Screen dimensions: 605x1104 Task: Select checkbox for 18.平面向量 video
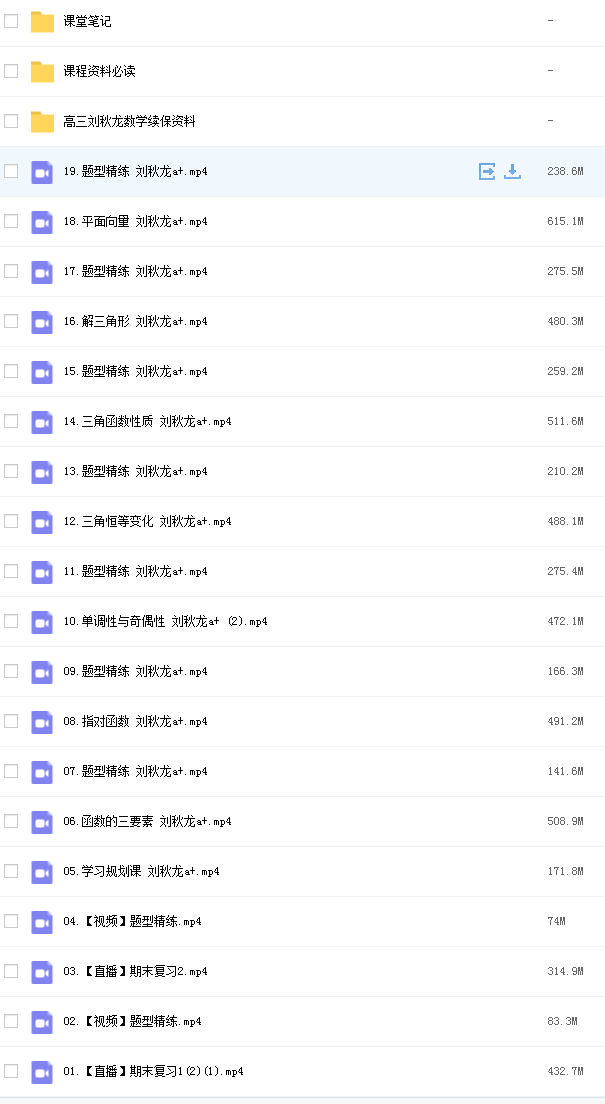(x=11, y=221)
